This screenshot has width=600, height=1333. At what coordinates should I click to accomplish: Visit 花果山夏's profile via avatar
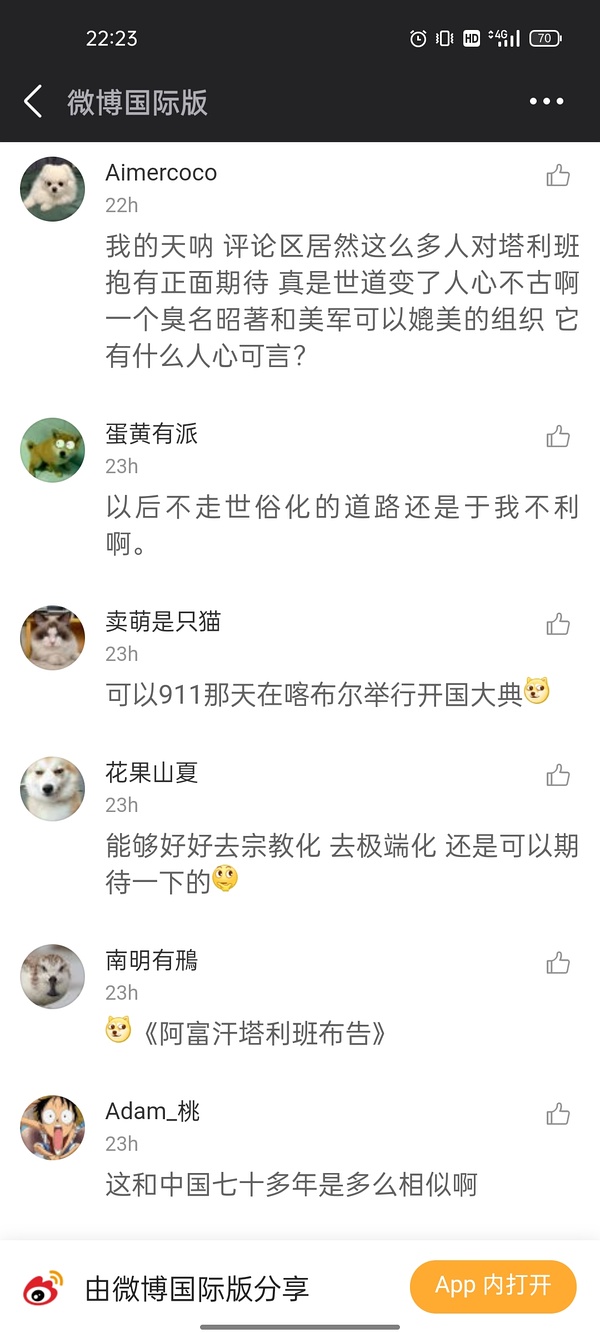click(x=52, y=789)
